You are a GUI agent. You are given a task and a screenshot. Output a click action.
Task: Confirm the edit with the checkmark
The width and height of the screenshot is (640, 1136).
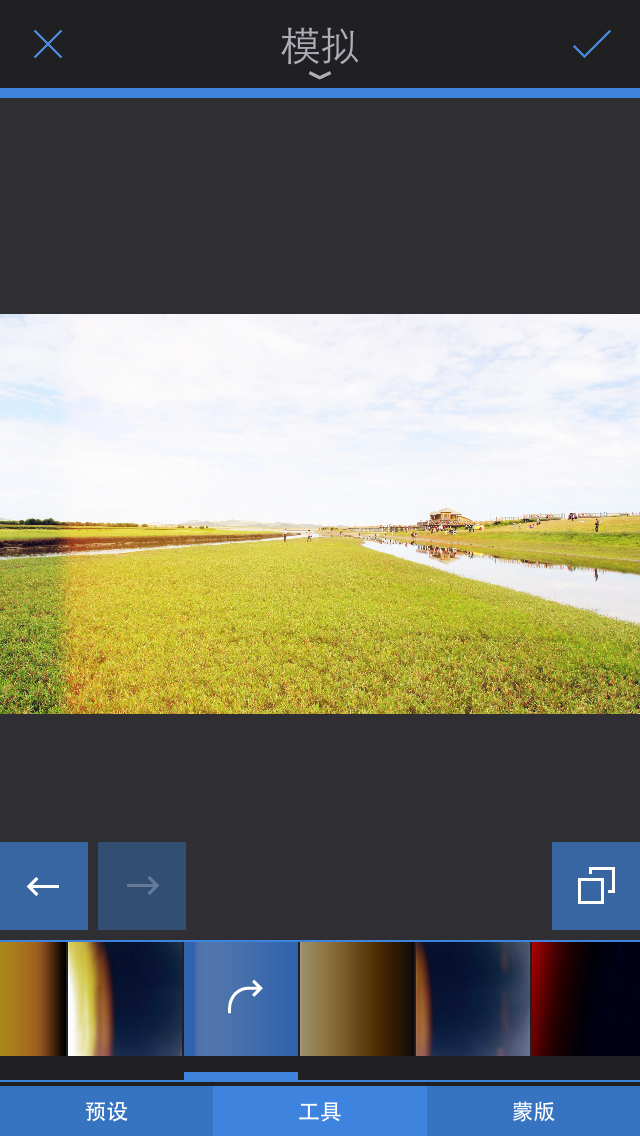tap(591, 44)
